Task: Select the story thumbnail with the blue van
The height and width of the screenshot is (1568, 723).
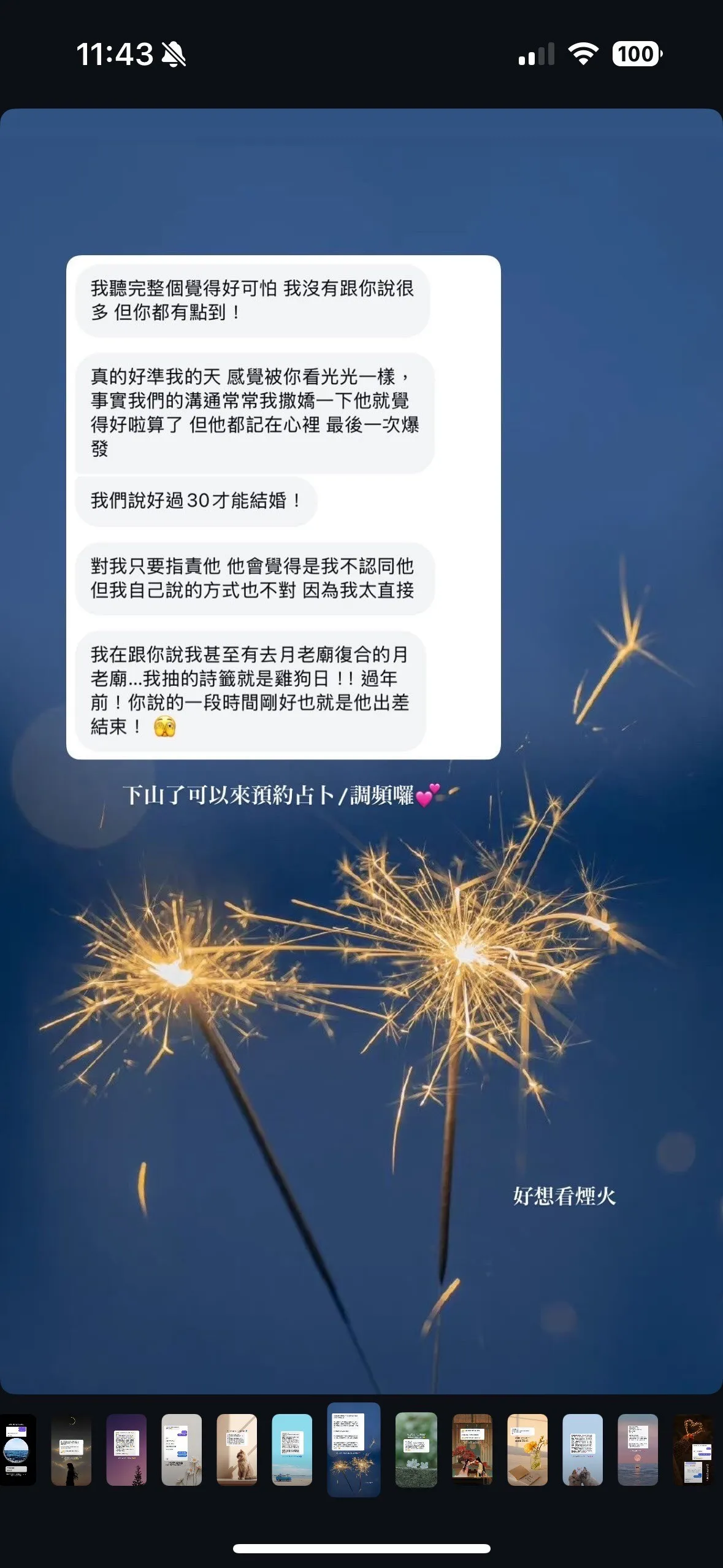Action: coord(292,1450)
